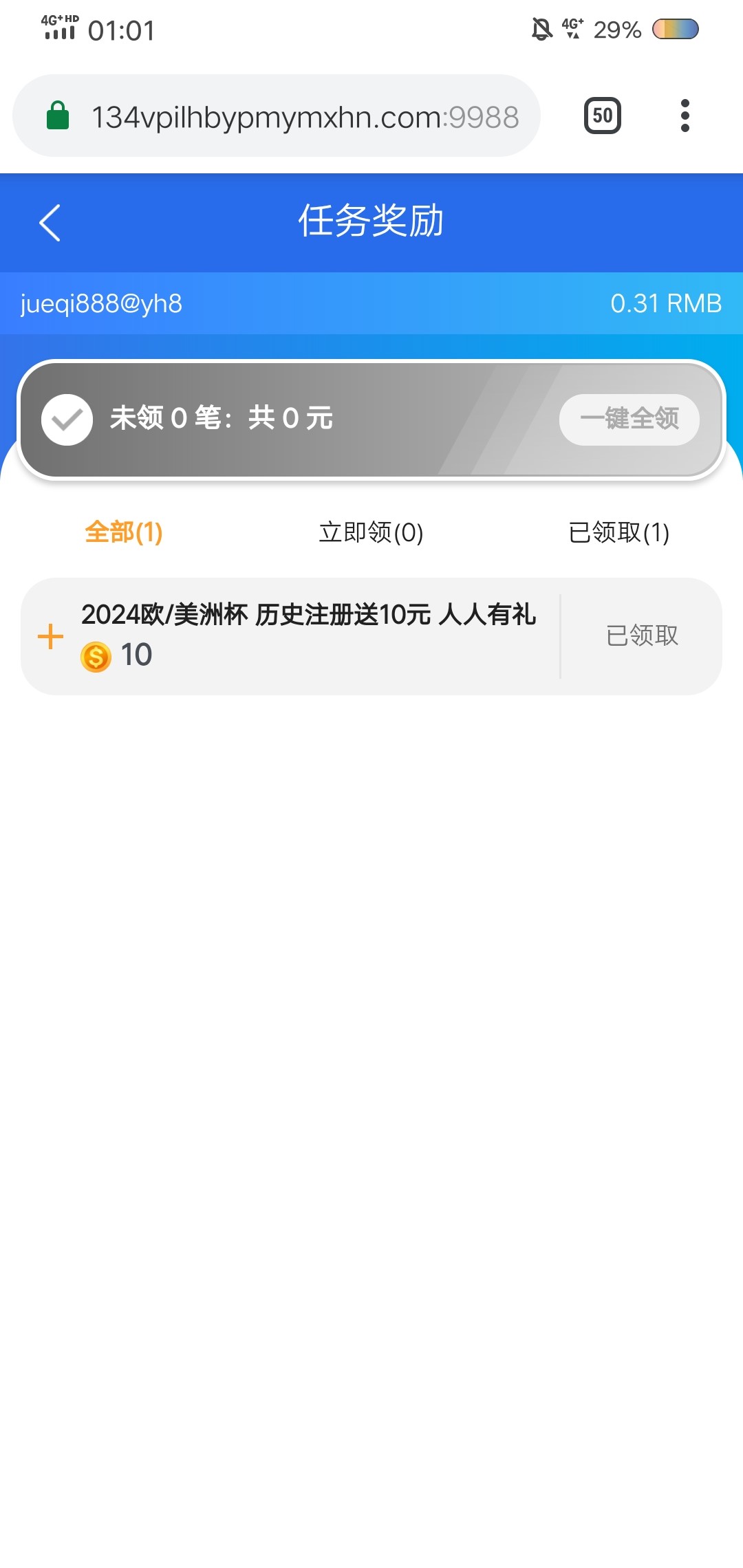Switch to the 全部(1) tab
Viewport: 743px width, 1568px height.
pyautogui.click(x=124, y=532)
